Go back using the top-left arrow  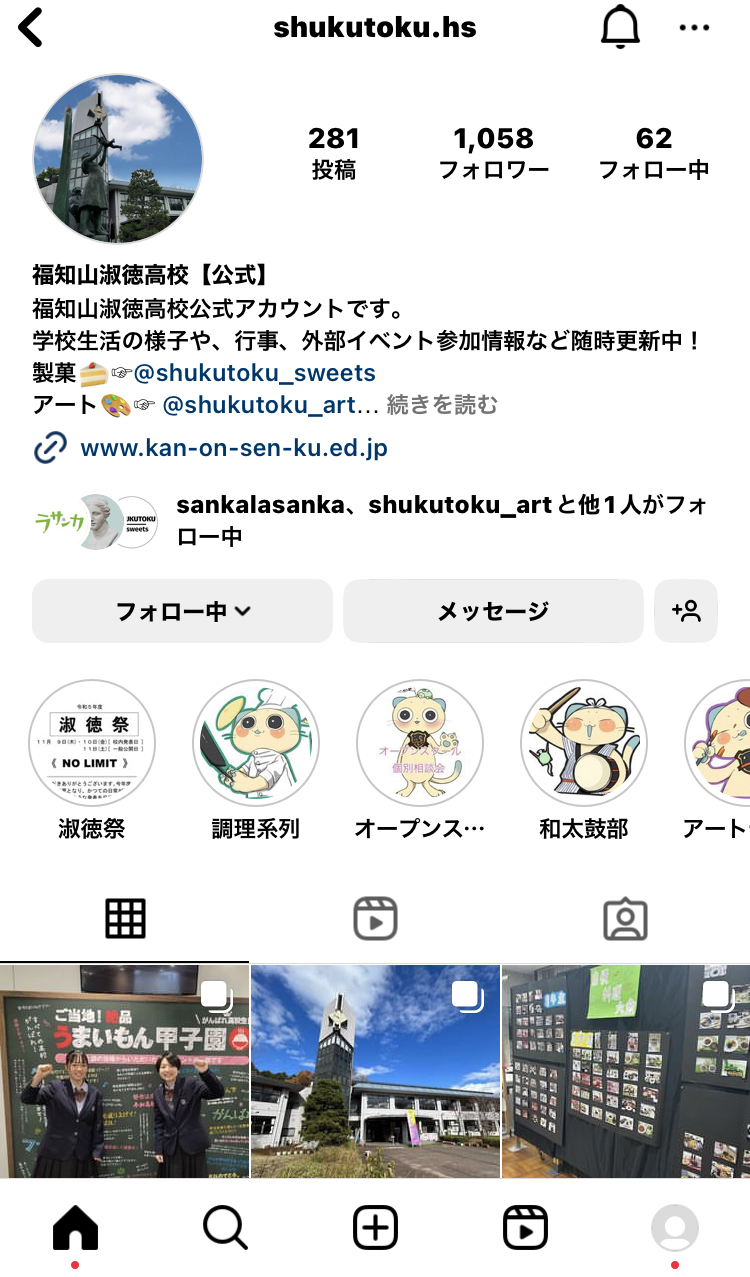click(x=31, y=27)
